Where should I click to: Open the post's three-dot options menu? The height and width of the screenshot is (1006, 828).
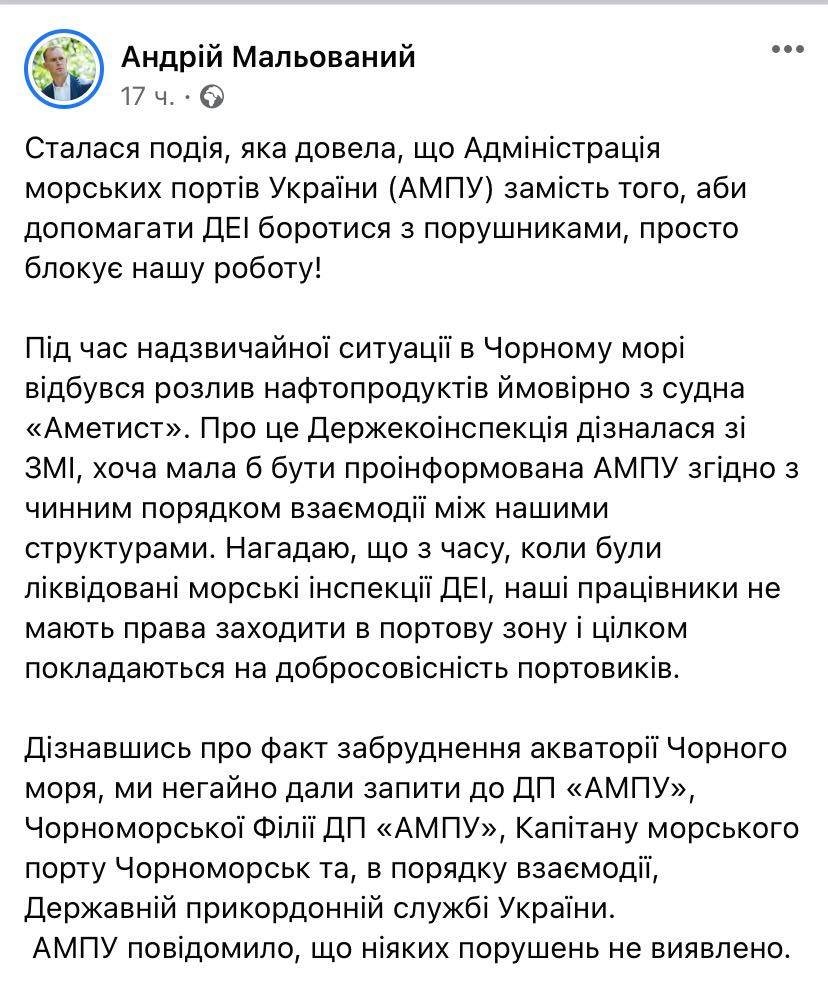(788, 50)
